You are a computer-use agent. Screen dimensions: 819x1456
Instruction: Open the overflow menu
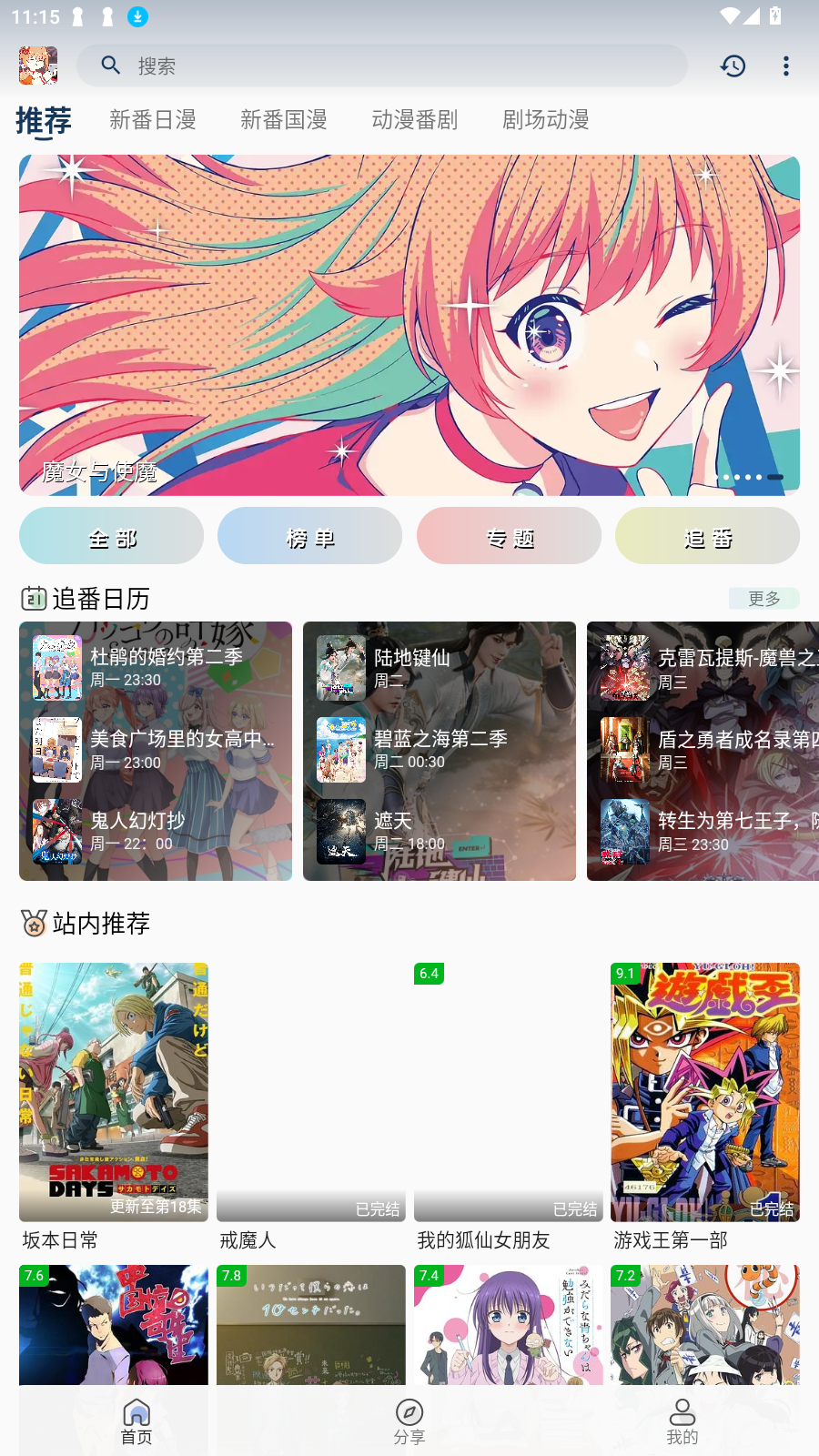tap(786, 66)
